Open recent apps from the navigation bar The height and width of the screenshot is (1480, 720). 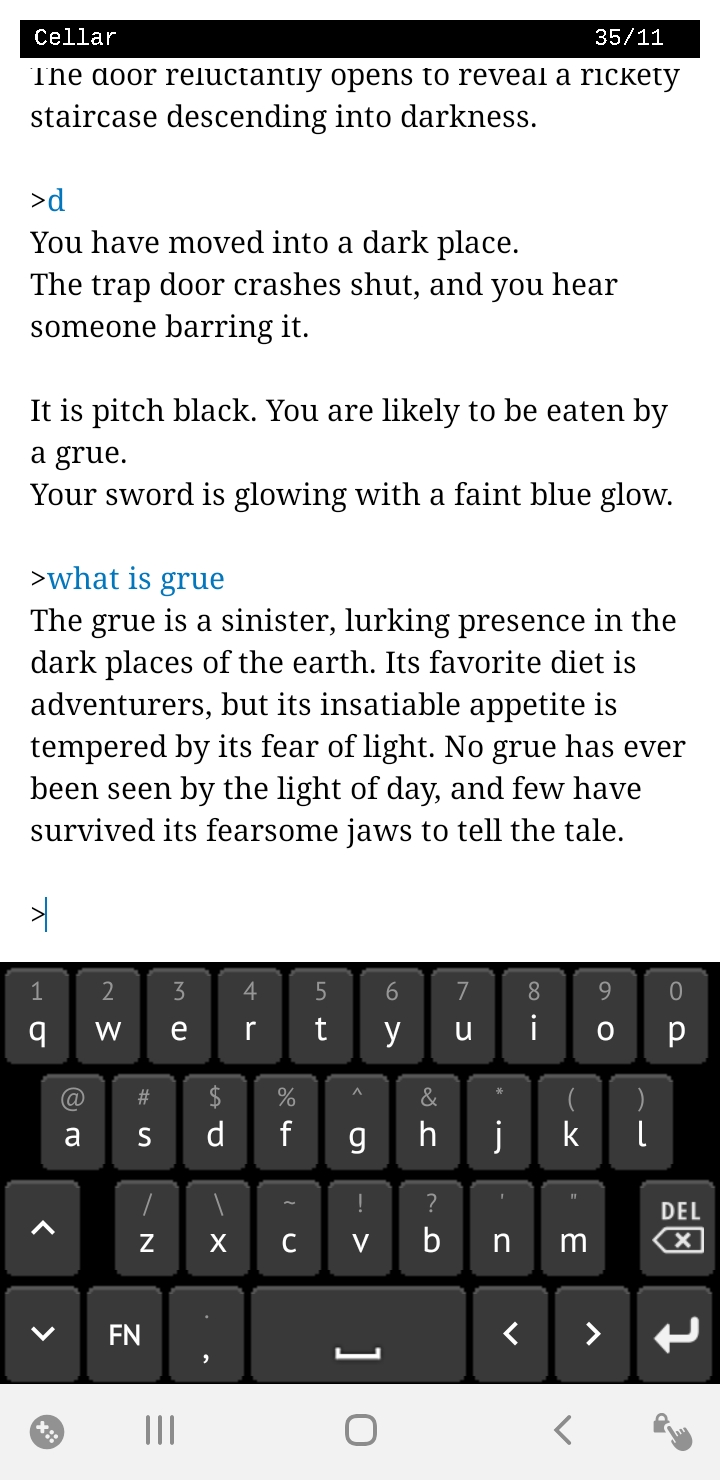tap(160, 1430)
